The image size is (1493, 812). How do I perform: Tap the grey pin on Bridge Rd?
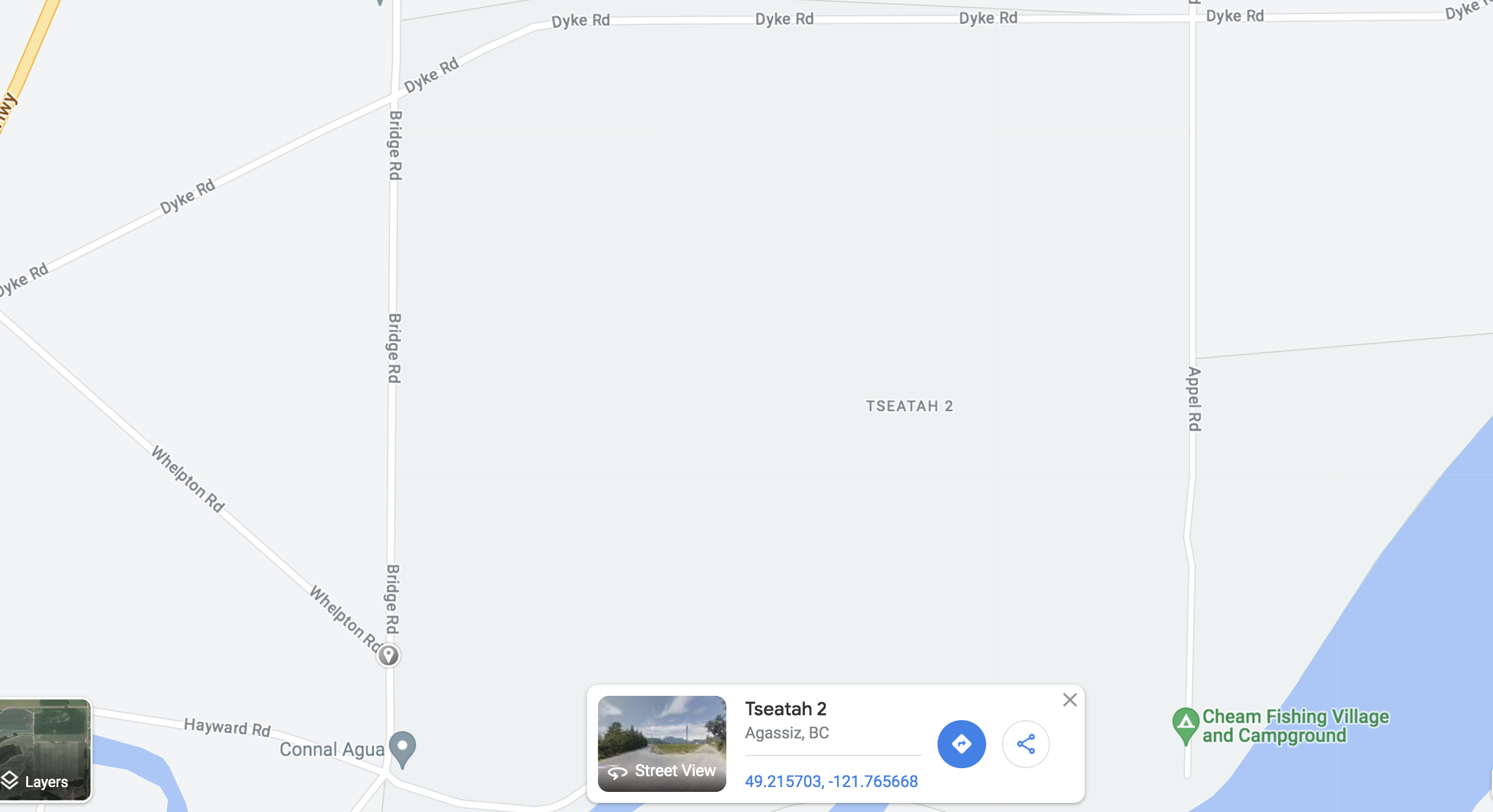(388, 656)
